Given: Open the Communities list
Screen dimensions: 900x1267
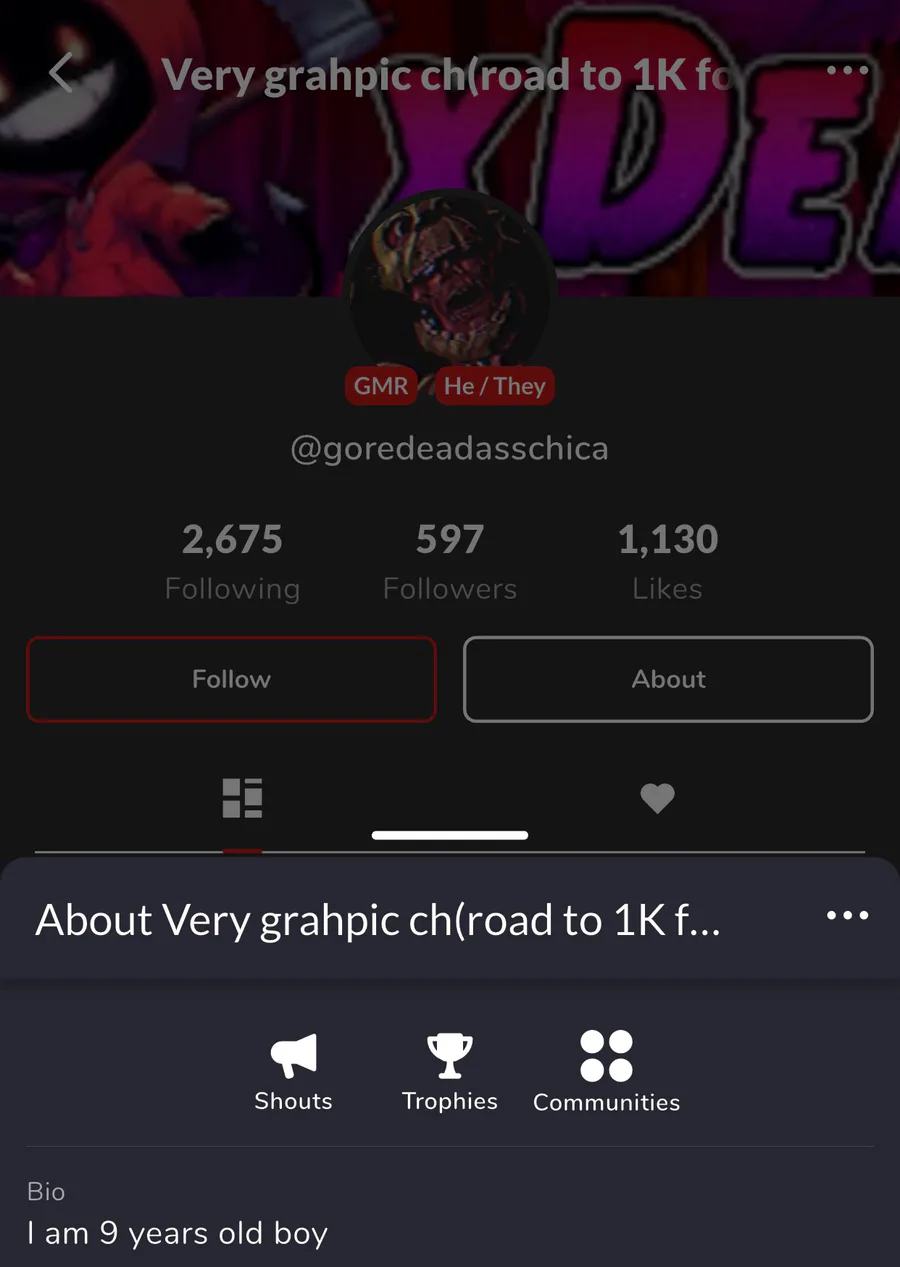Looking at the screenshot, I should click(606, 1072).
